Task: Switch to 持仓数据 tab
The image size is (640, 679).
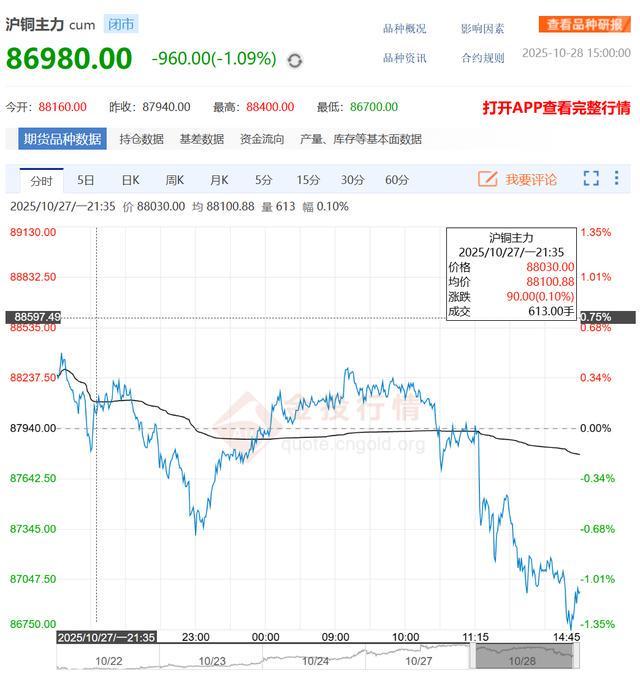Action: pyautogui.click(x=141, y=139)
